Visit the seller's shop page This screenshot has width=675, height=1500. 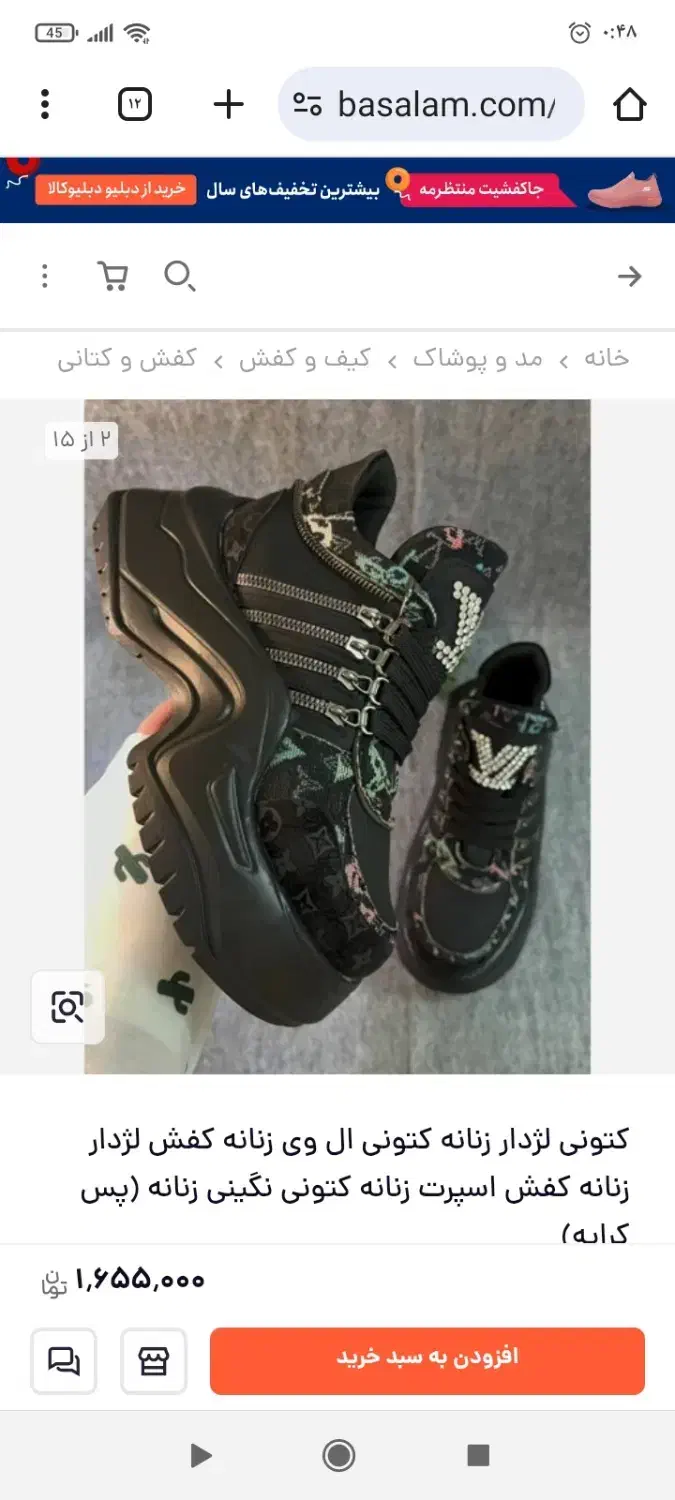click(154, 1360)
